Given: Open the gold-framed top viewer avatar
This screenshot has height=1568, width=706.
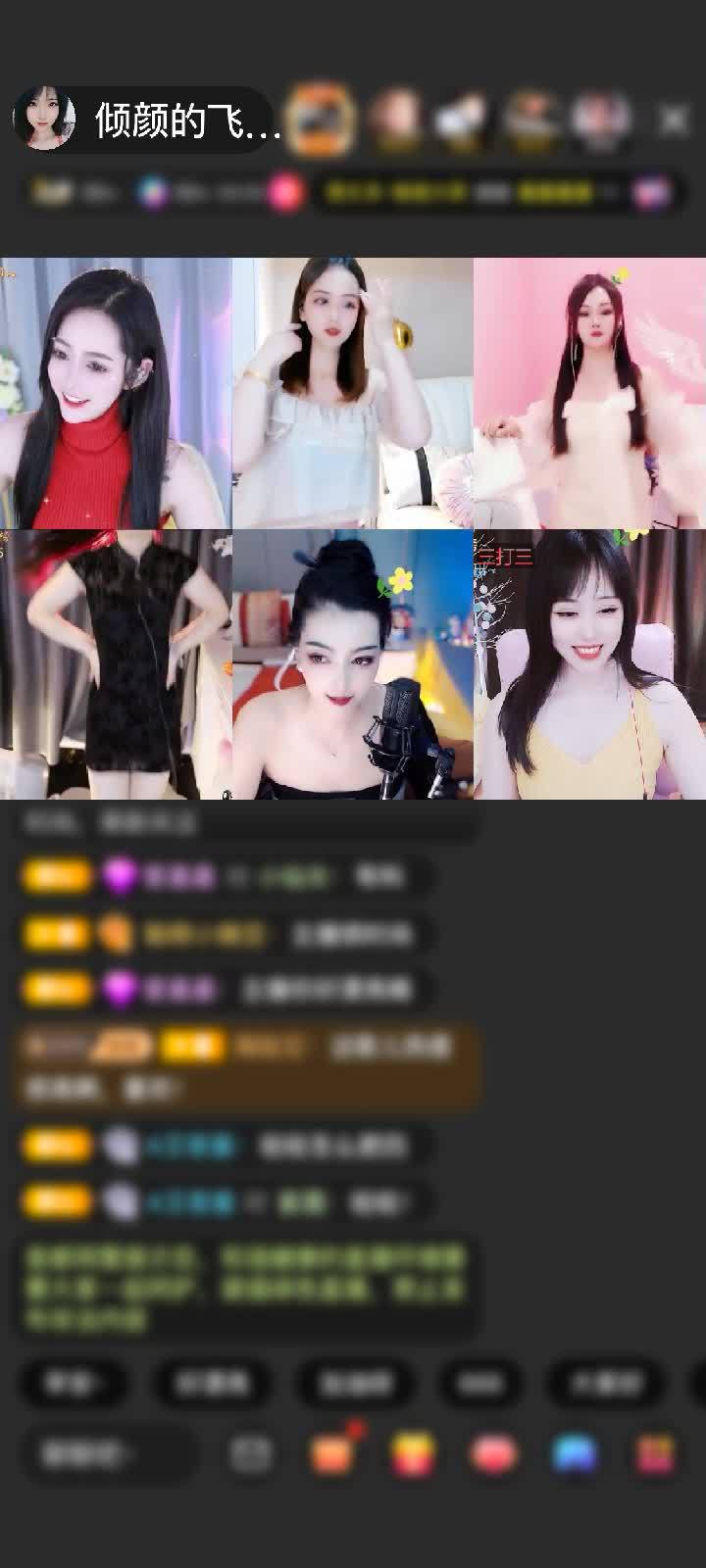Looking at the screenshot, I should tap(323, 118).
